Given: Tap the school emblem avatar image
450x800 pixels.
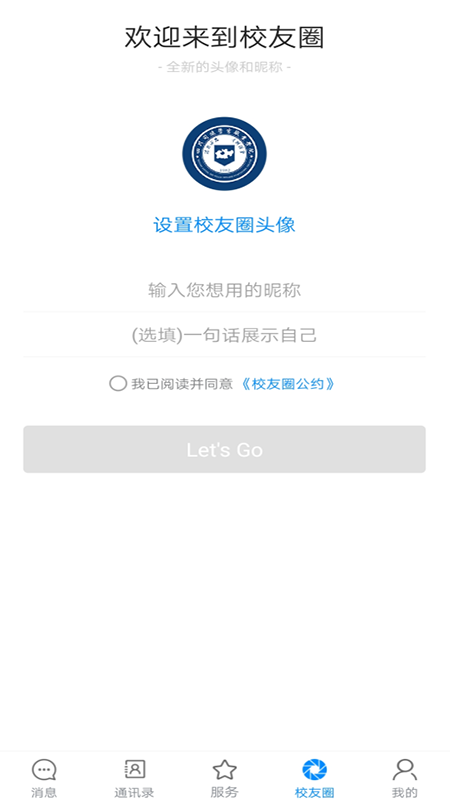Looking at the screenshot, I should point(224,154).
